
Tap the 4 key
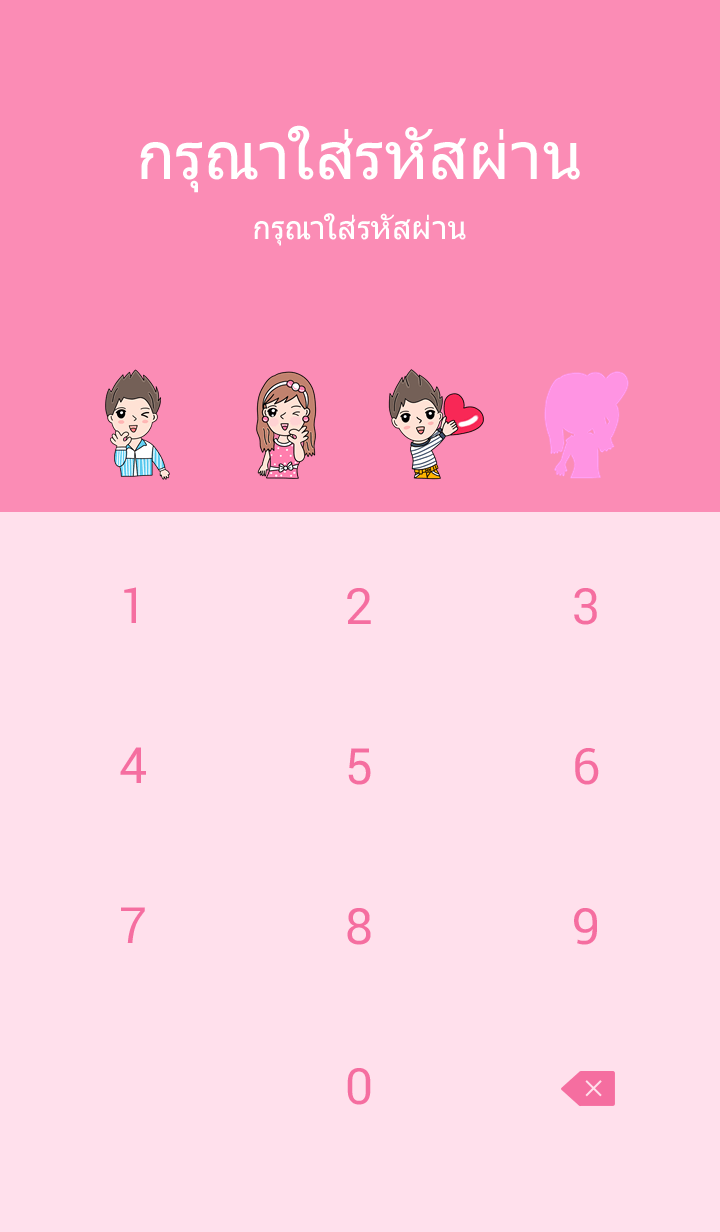133,767
